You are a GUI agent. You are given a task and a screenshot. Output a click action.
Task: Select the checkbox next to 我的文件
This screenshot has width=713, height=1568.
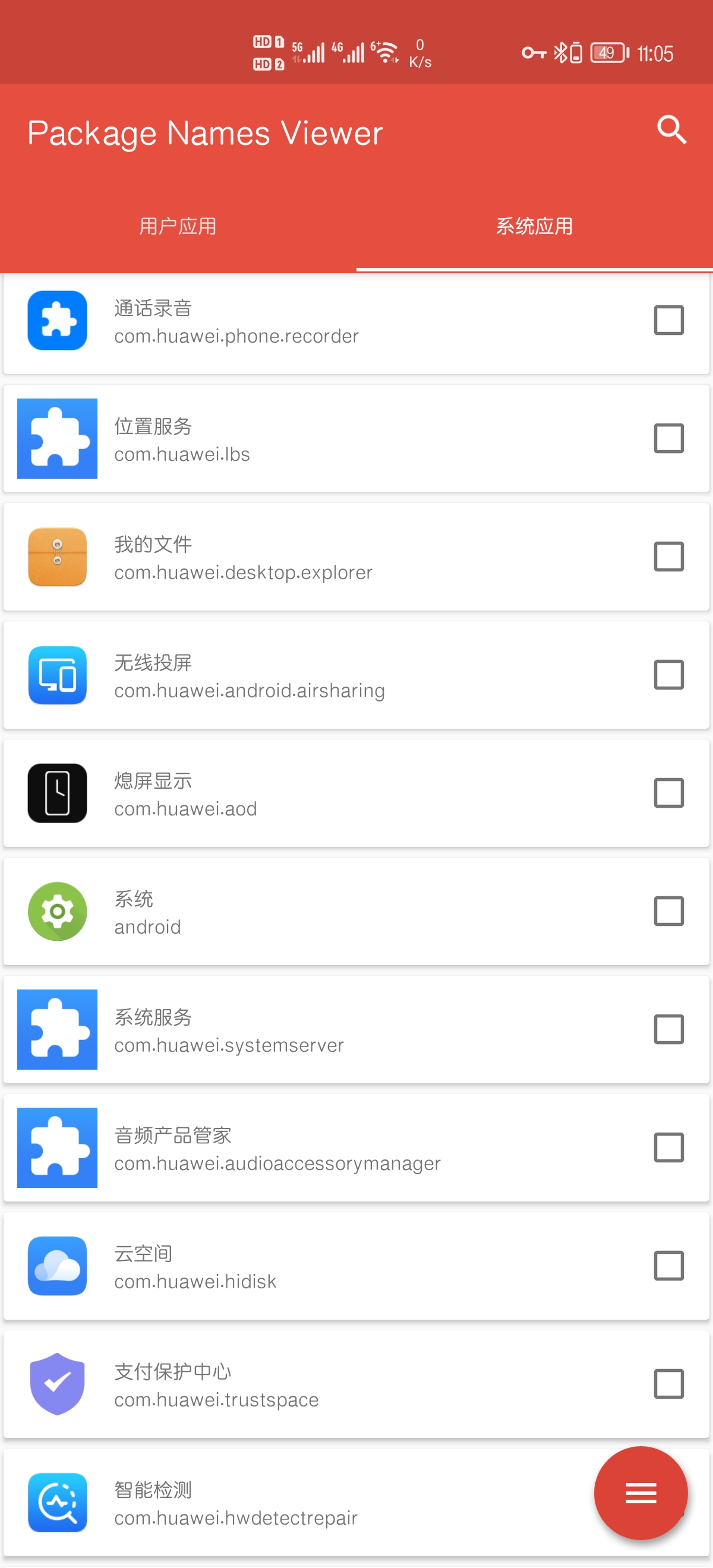pos(668,557)
